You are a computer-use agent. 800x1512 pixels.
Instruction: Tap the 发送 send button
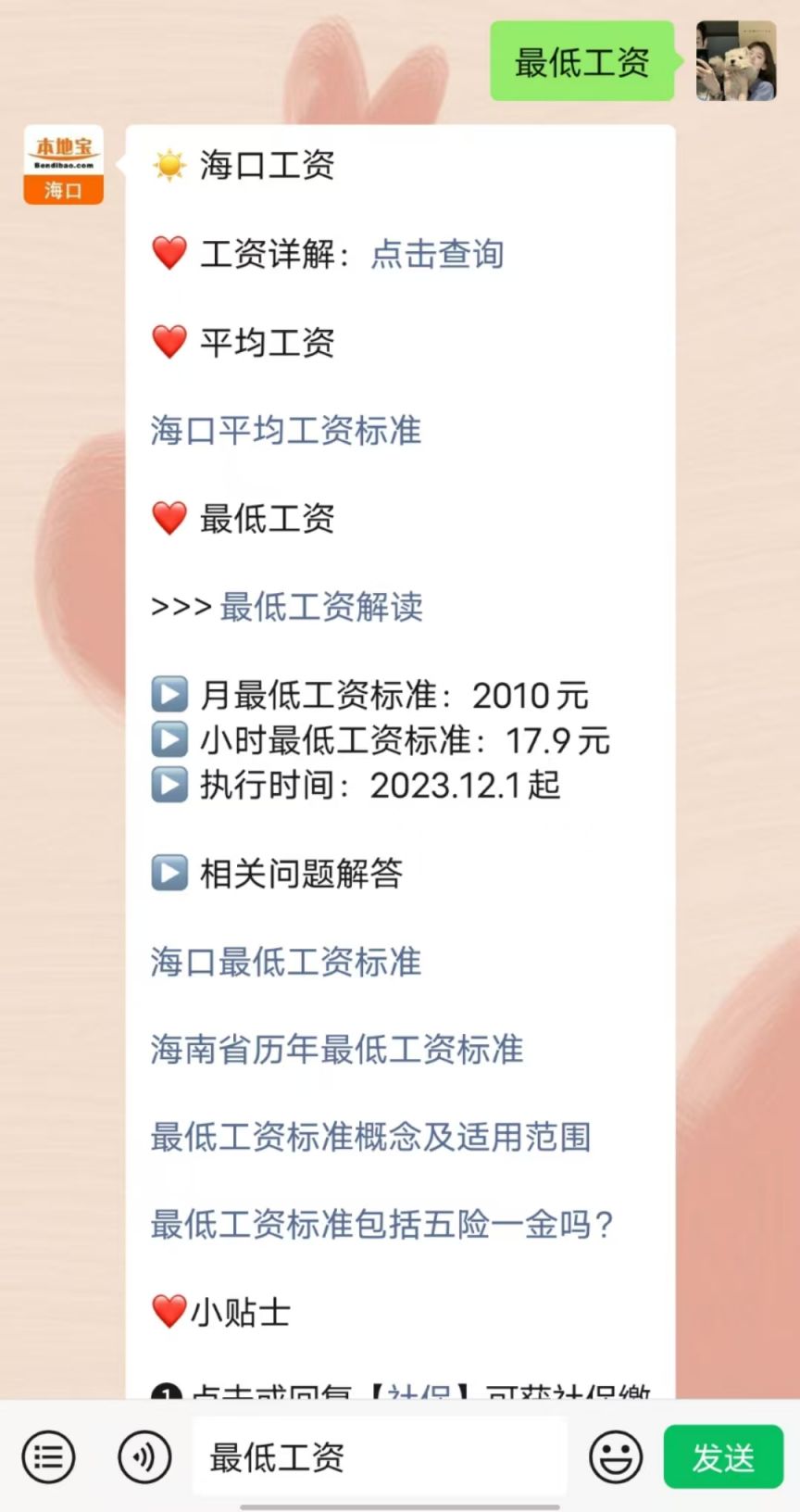click(x=723, y=1457)
